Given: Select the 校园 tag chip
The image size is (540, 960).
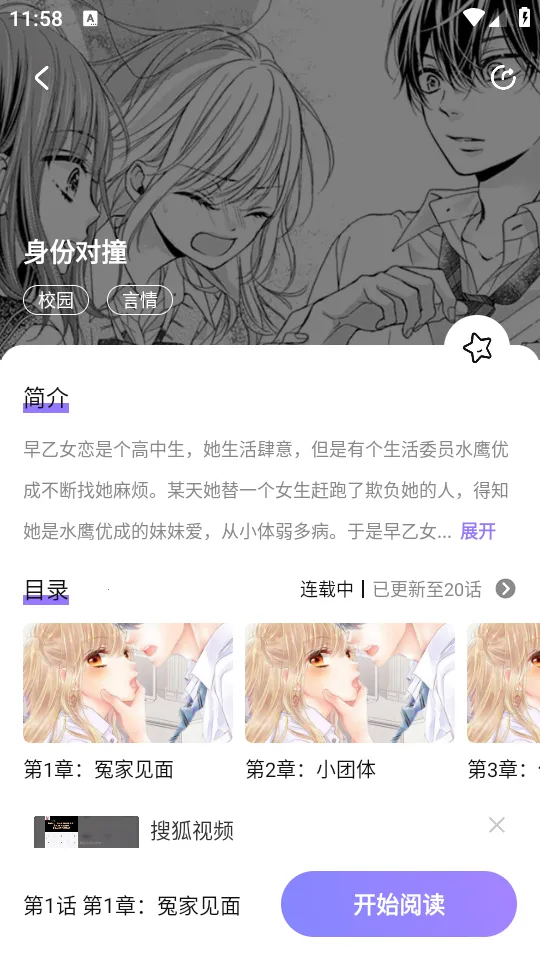Looking at the screenshot, I should pyautogui.click(x=56, y=300).
